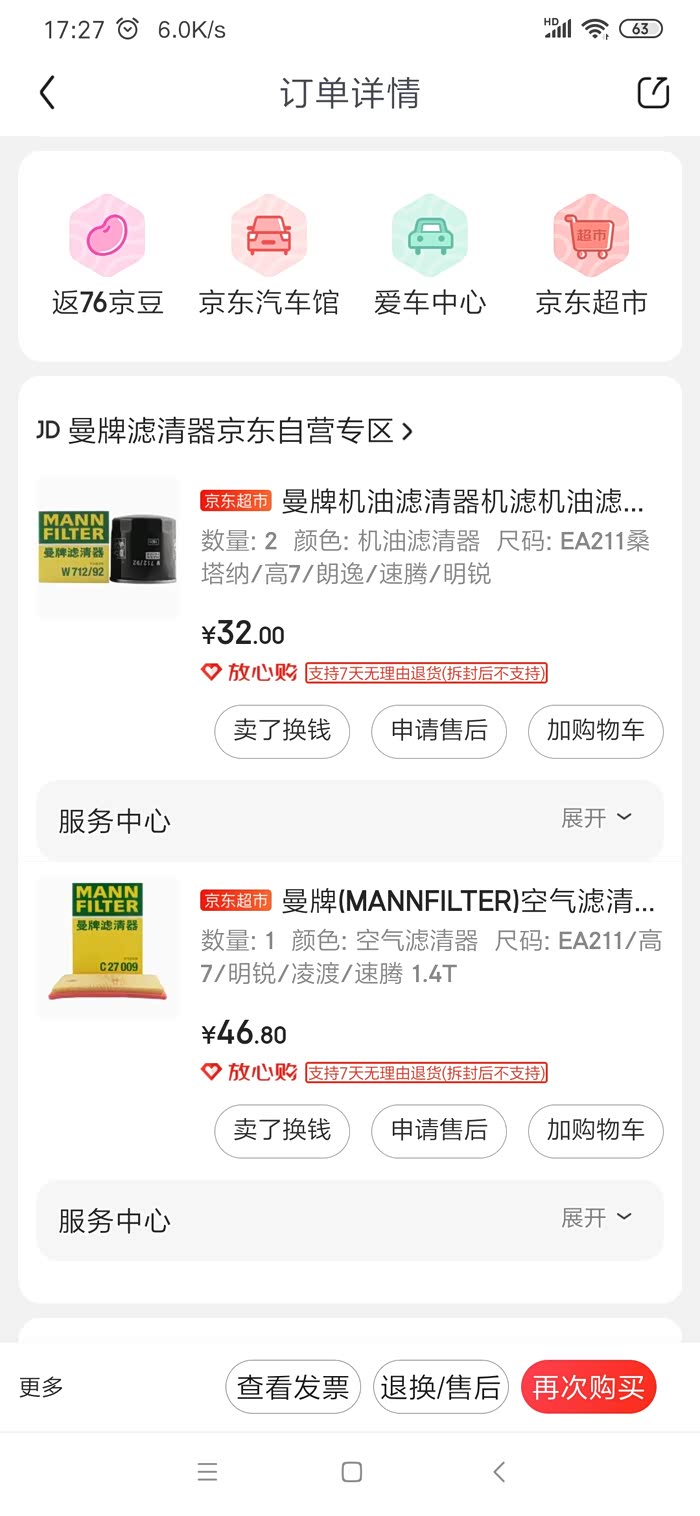
Task: Add the 空气滤清器 to cart again
Action: 595,1131
